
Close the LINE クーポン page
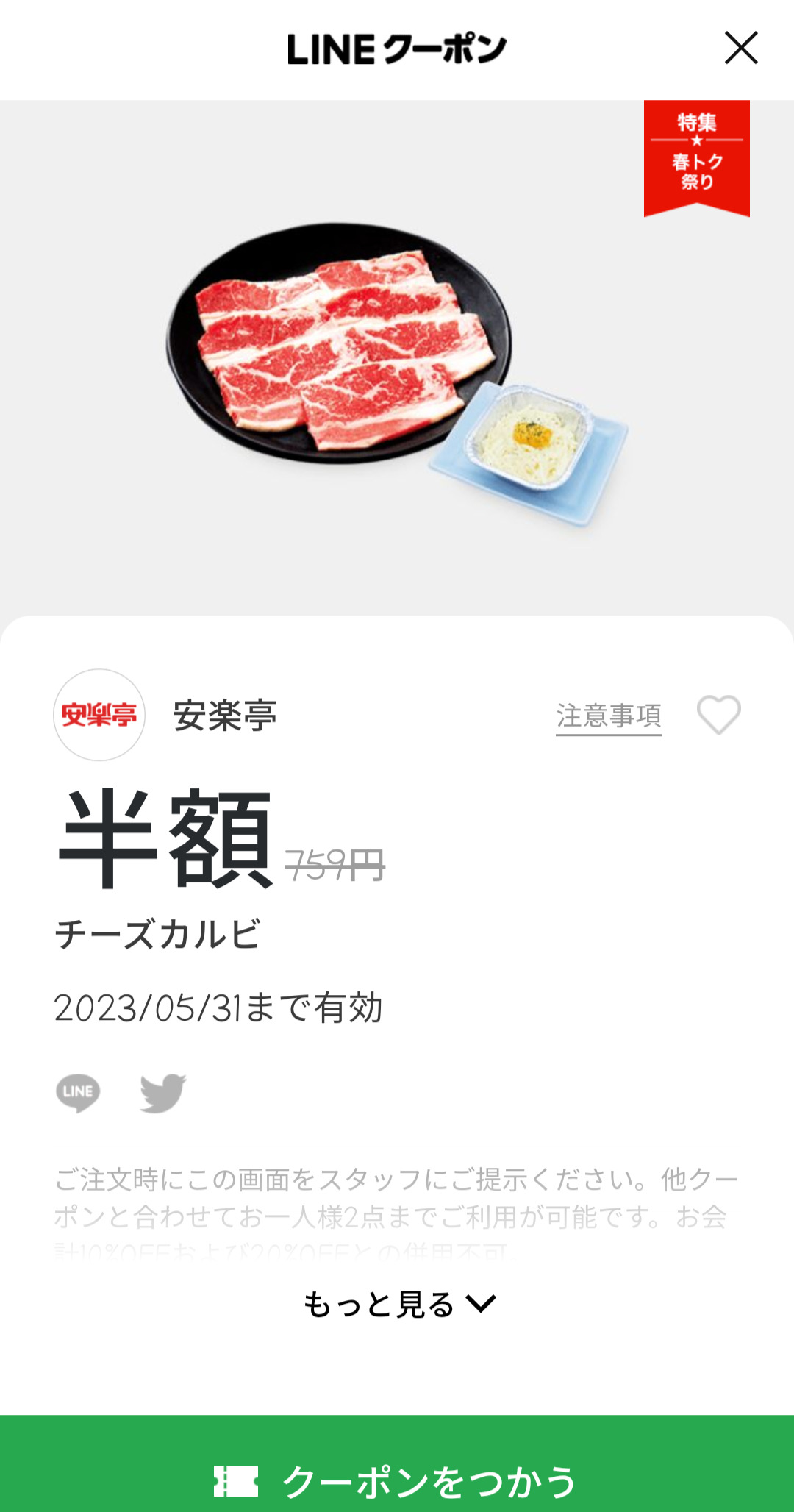(740, 49)
